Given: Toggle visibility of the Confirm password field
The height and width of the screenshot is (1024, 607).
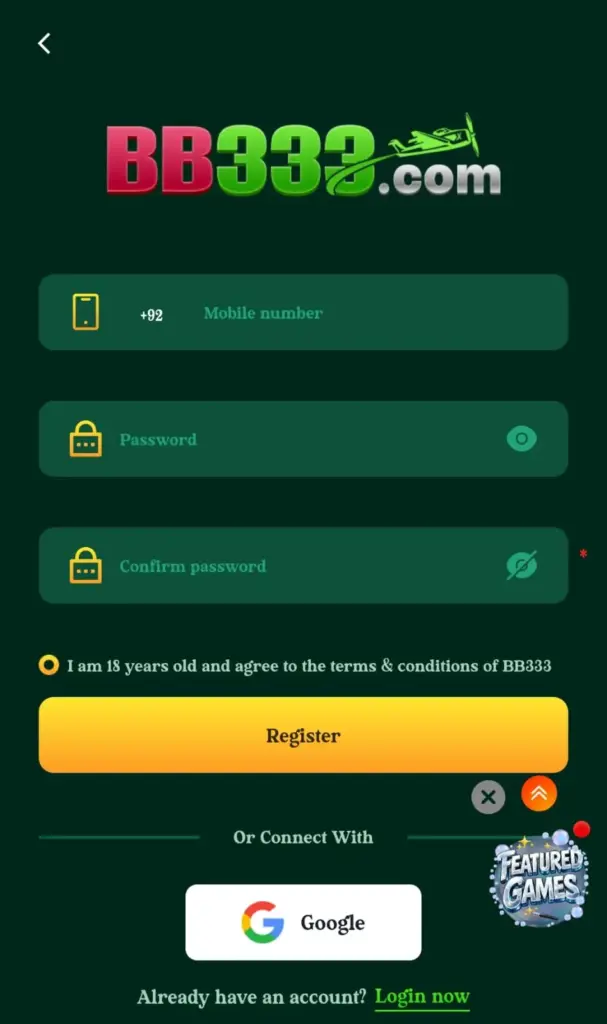Looking at the screenshot, I should (x=521, y=566).
